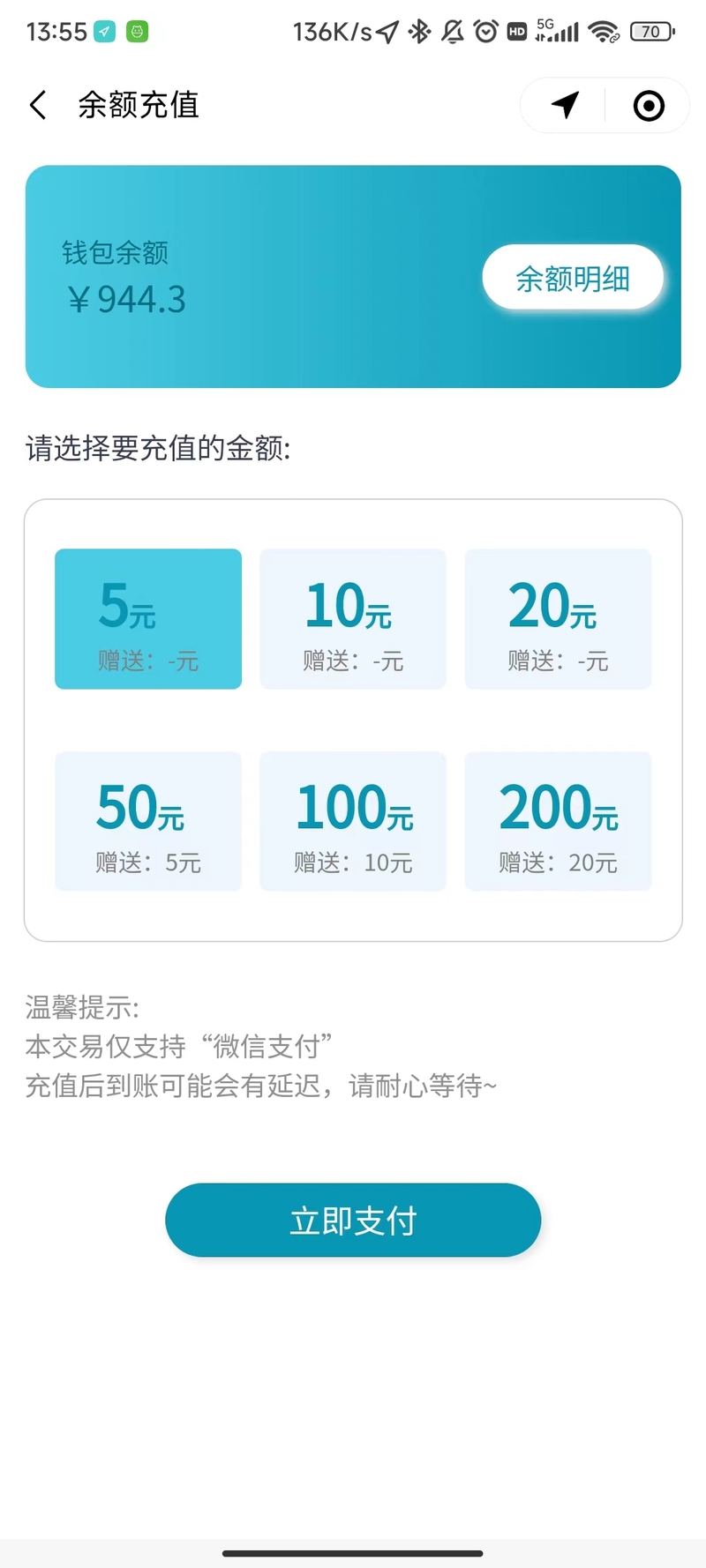The height and width of the screenshot is (1568, 706).
Task: Close the mini program with the circle icon
Action: click(x=649, y=106)
